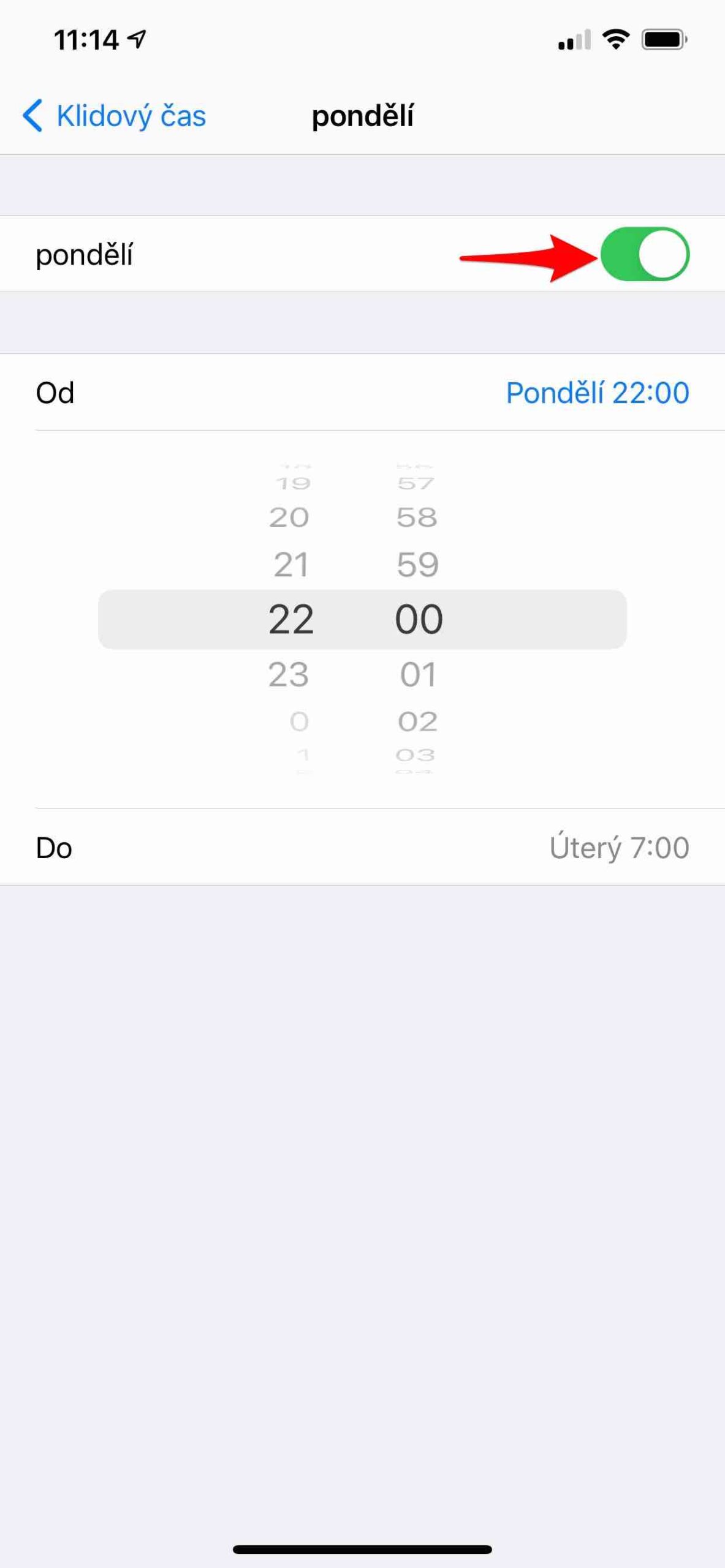Choose minute 58 in the picker
The width and height of the screenshot is (725, 1568).
pyautogui.click(x=417, y=518)
